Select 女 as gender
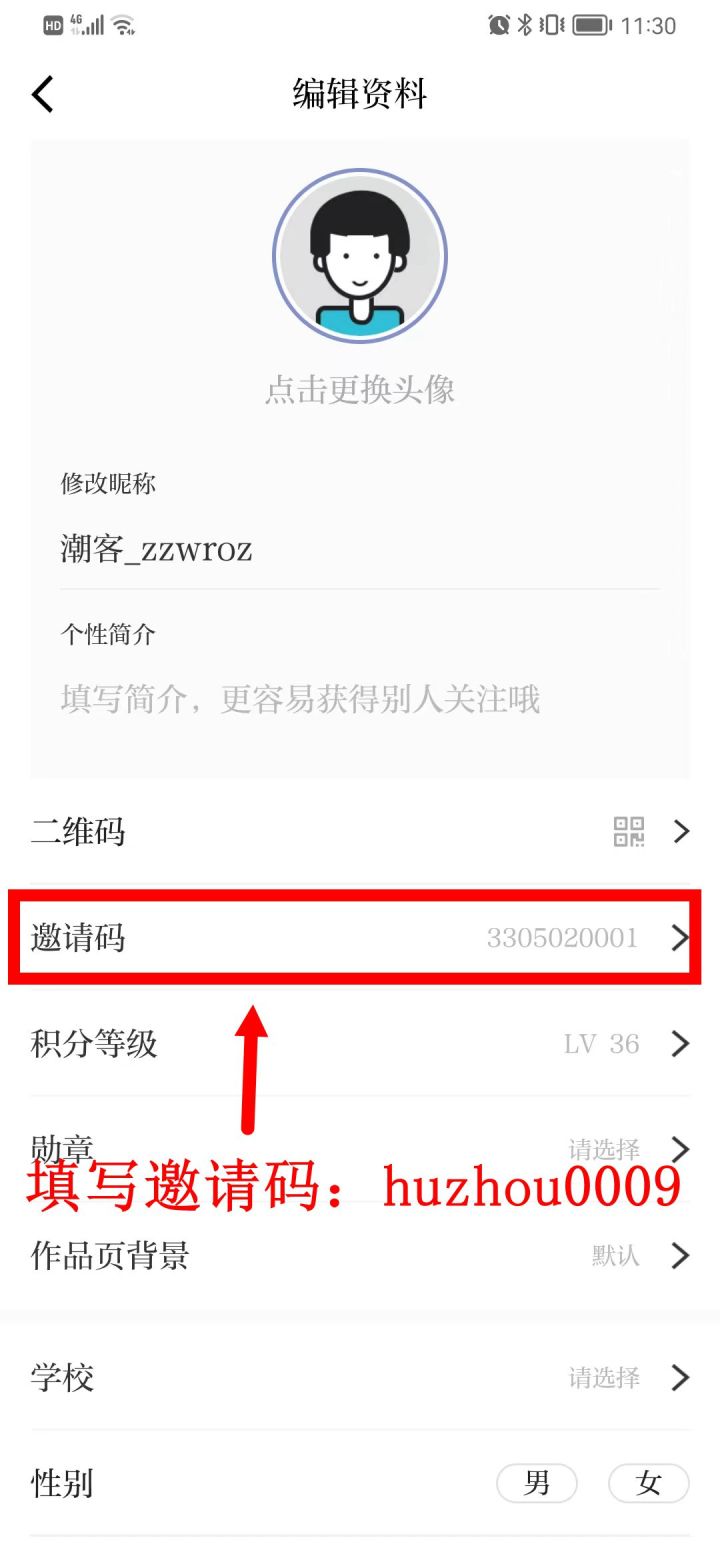Screen dimensions: 720x1560 pos(648,1483)
